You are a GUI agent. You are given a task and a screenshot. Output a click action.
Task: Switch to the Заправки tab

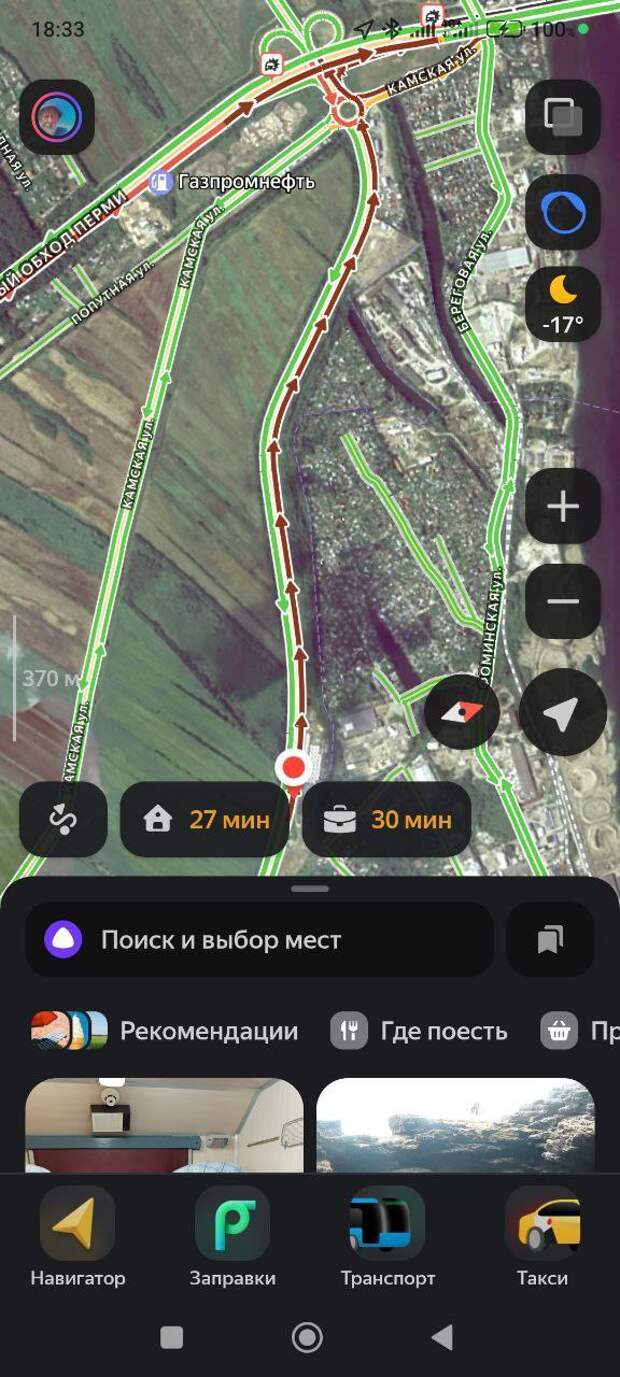click(x=232, y=1237)
